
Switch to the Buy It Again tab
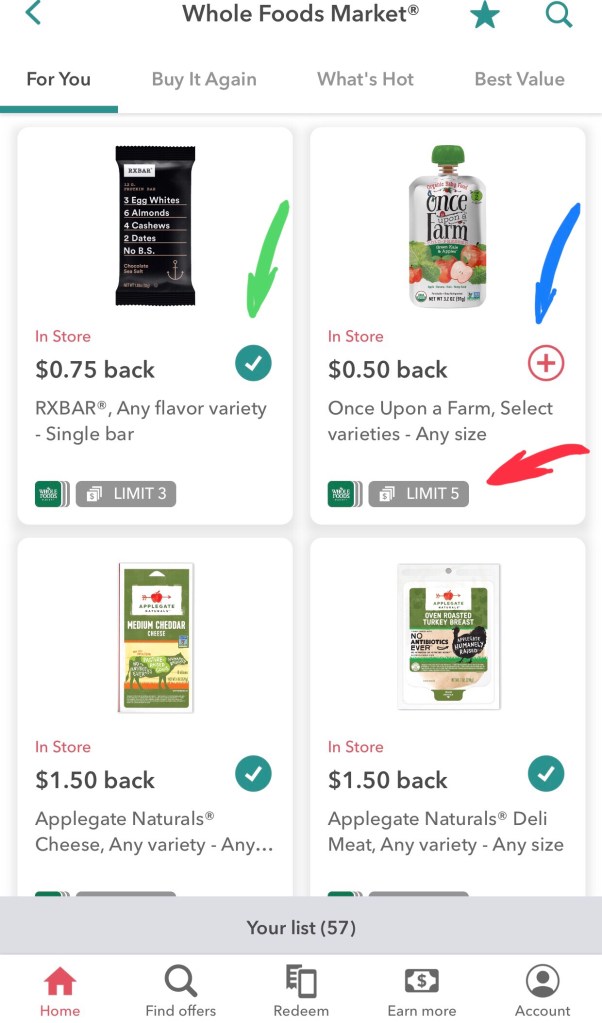(x=204, y=79)
